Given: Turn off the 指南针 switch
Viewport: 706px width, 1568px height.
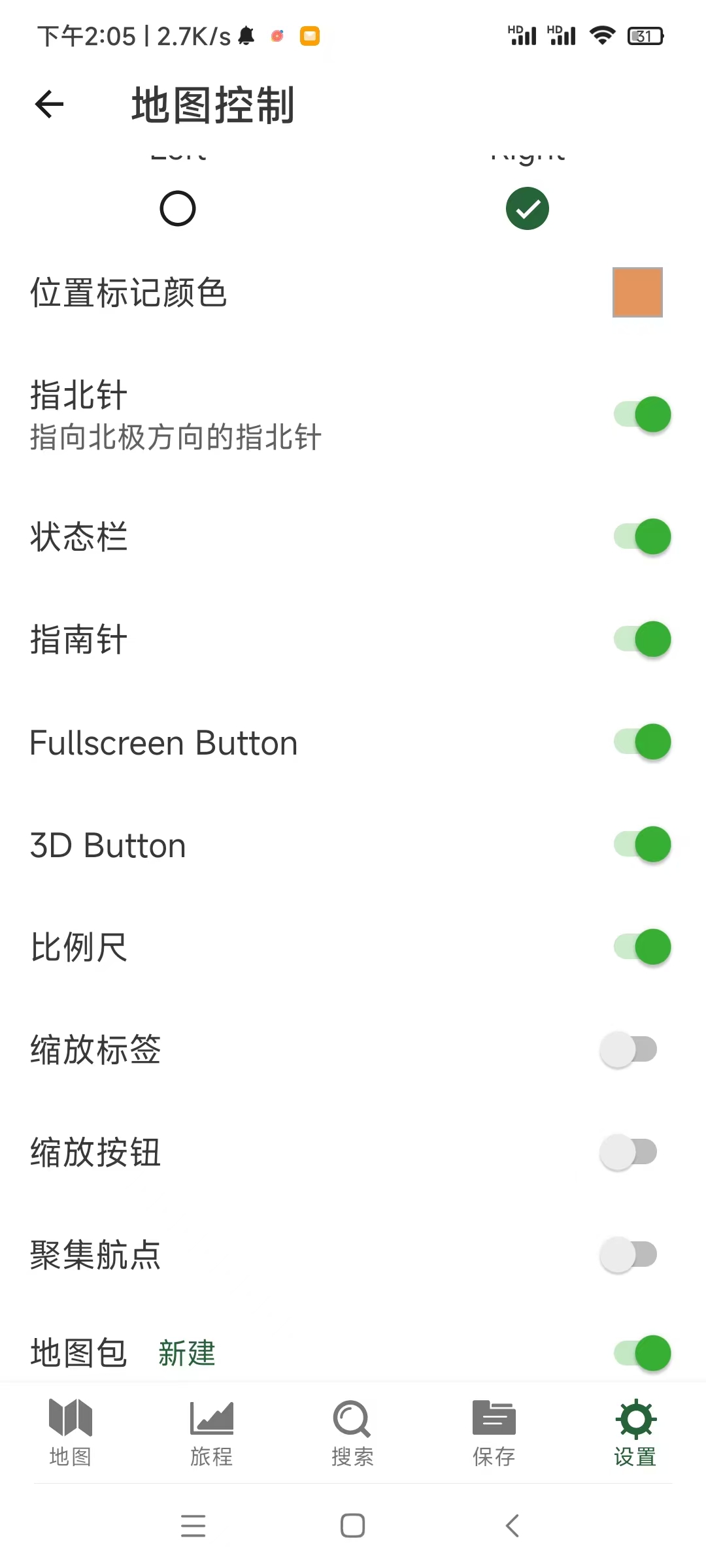Looking at the screenshot, I should (642, 639).
